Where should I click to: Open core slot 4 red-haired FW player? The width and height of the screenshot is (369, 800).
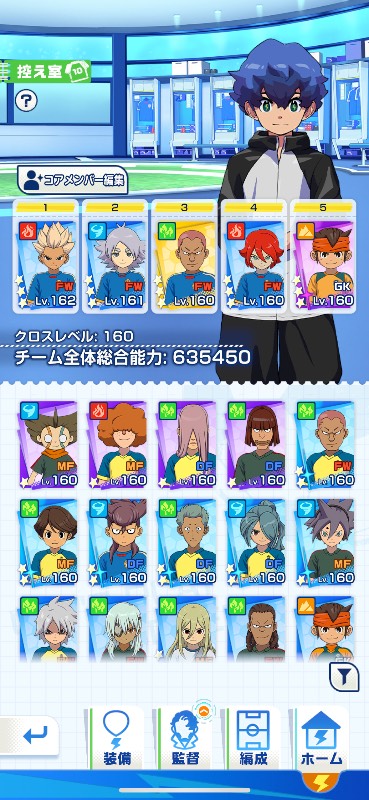[x=254, y=256]
